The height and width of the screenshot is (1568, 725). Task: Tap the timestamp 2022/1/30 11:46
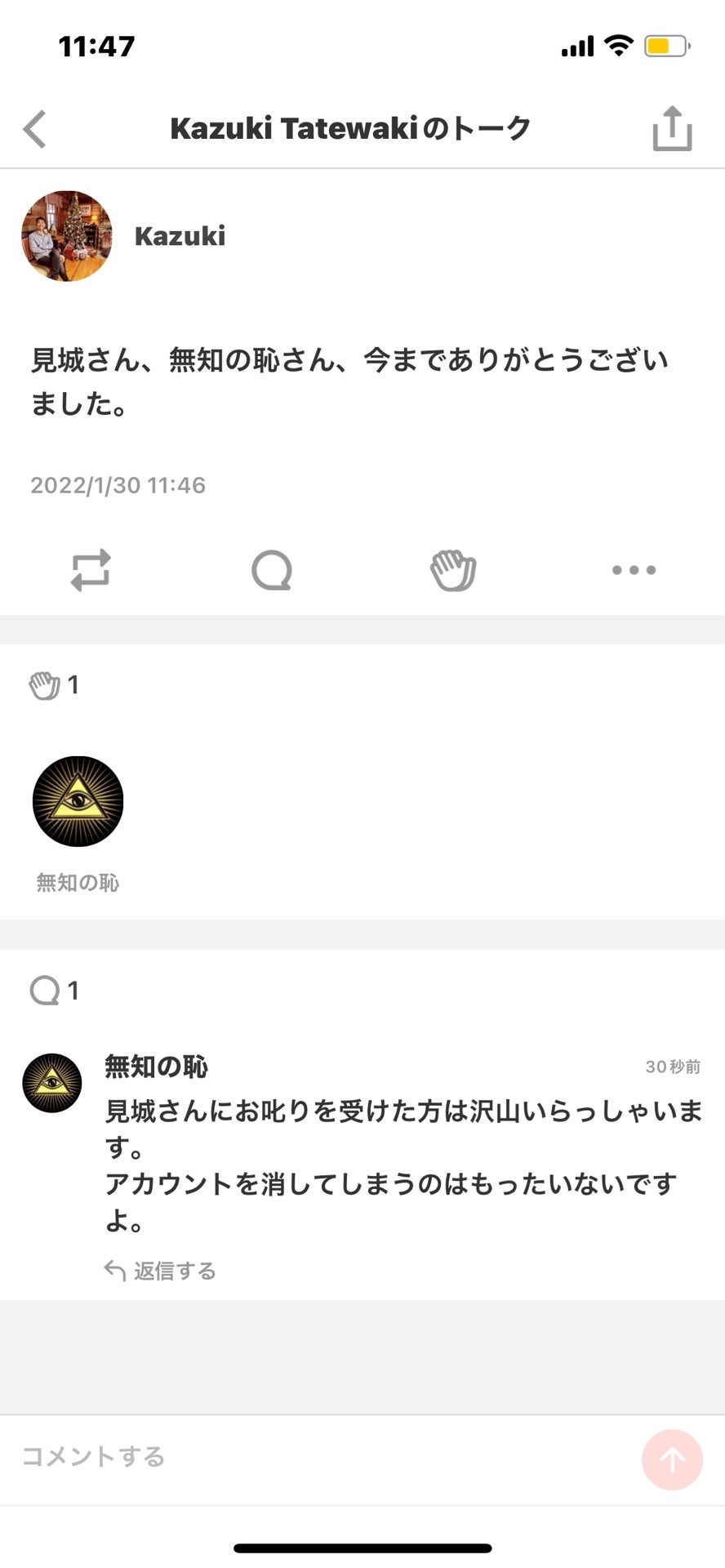tap(118, 484)
